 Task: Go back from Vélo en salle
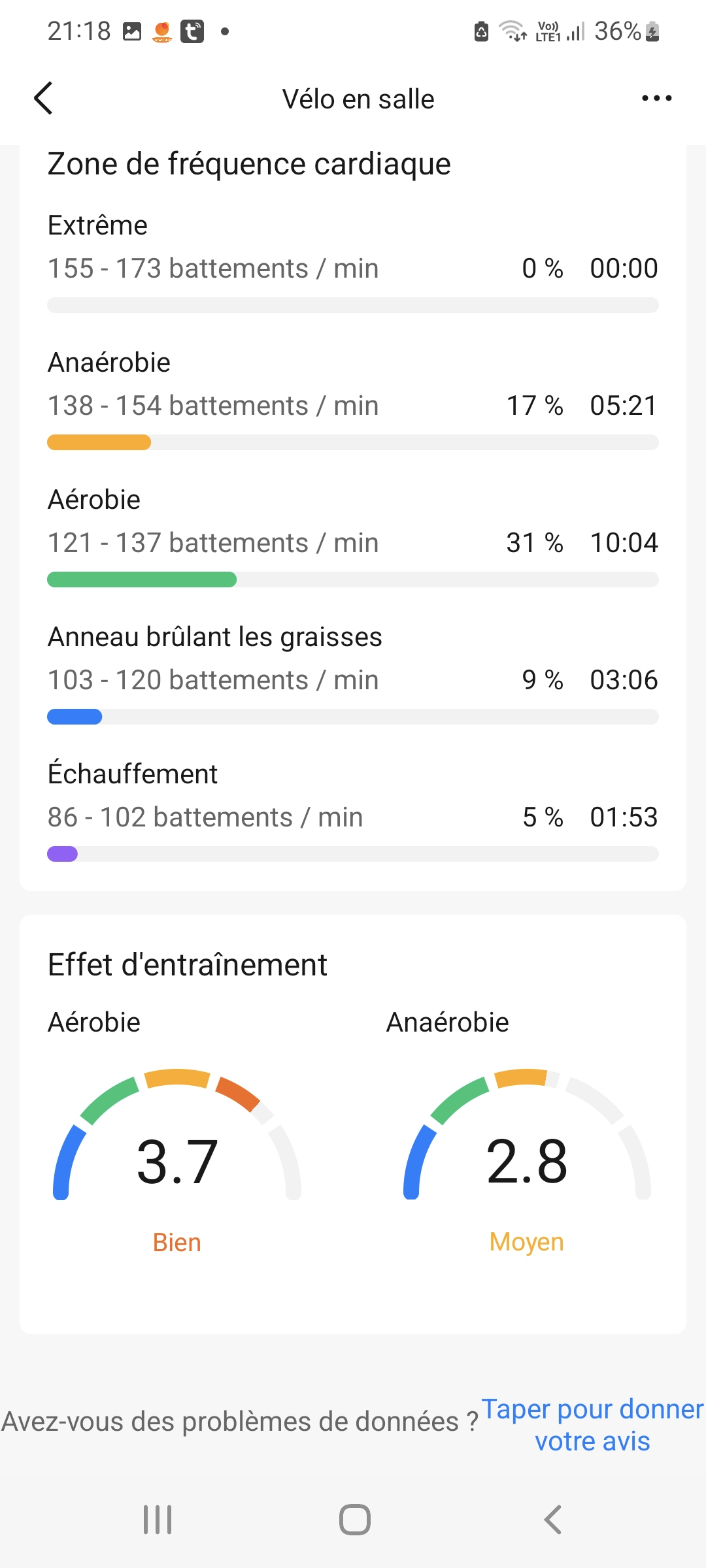[43, 99]
